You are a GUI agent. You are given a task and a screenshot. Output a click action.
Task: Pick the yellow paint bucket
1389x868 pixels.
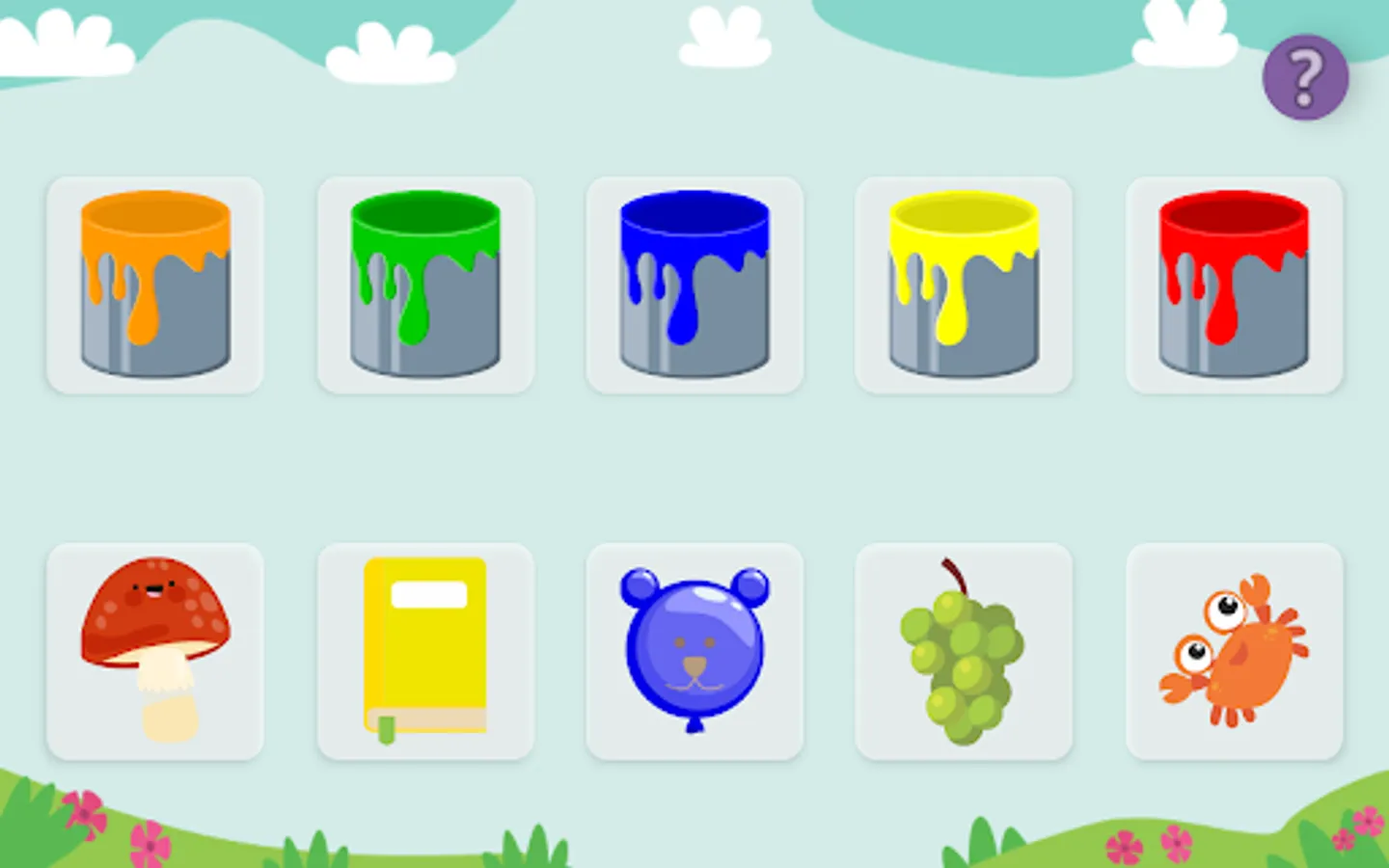[964, 285]
